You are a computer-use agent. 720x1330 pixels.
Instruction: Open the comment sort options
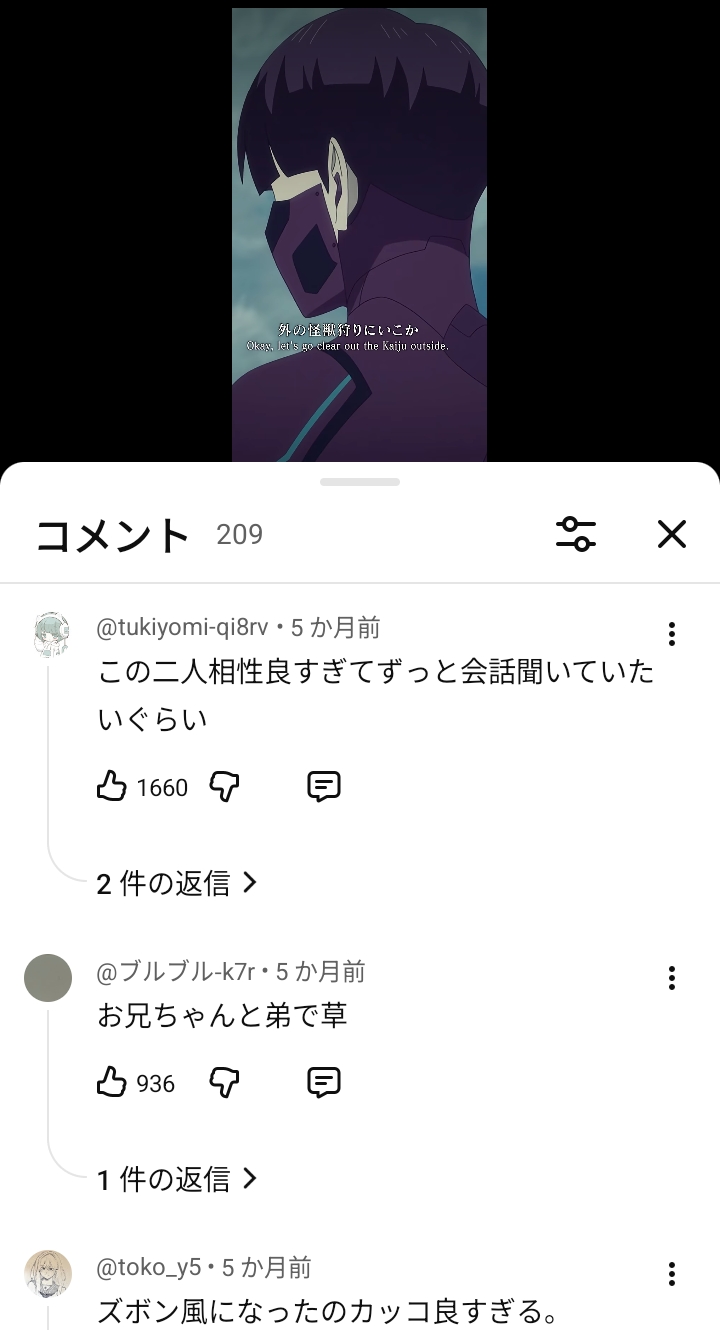click(576, 534)
